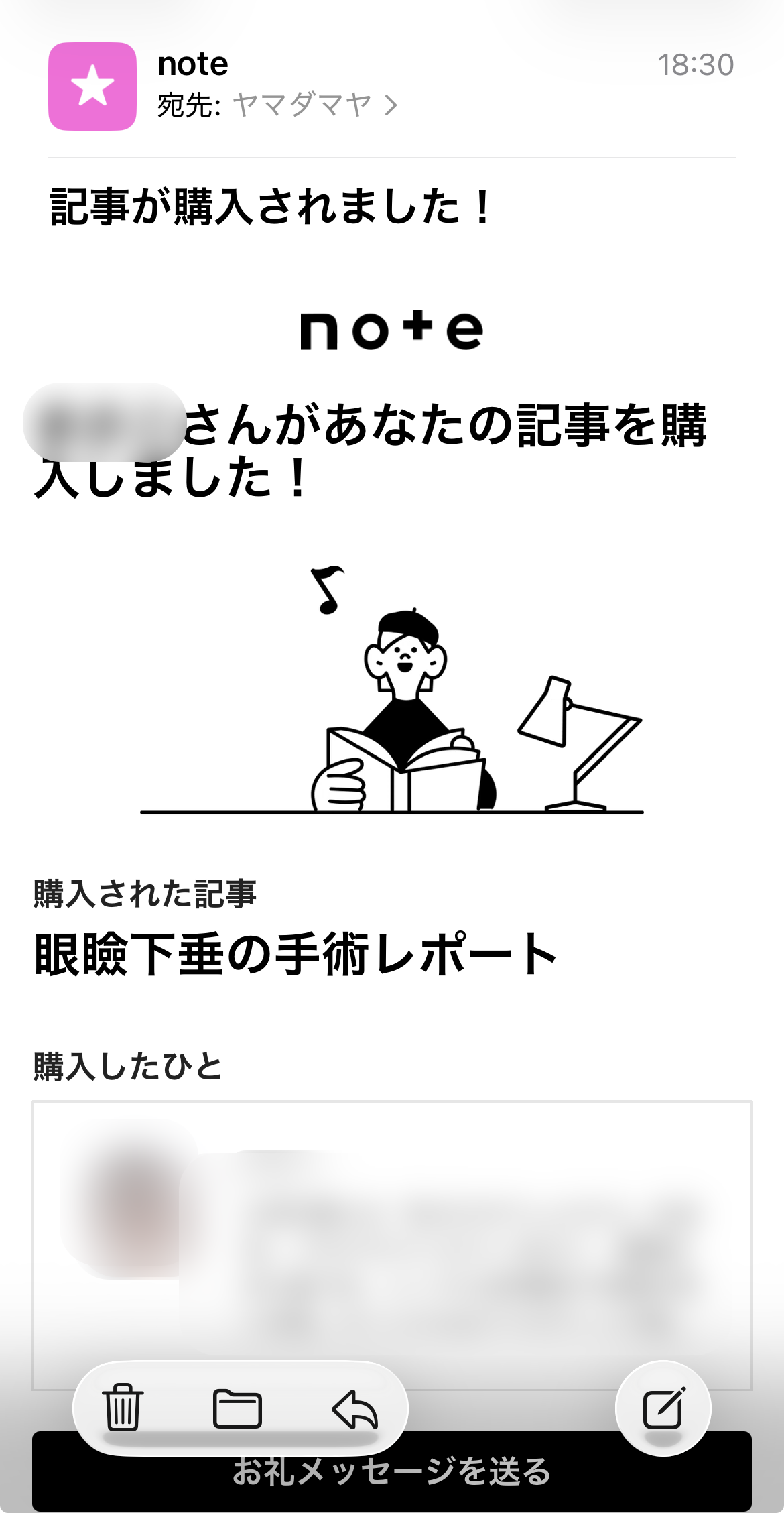
Task: Compose a new email
Action: pos(663,1408)
